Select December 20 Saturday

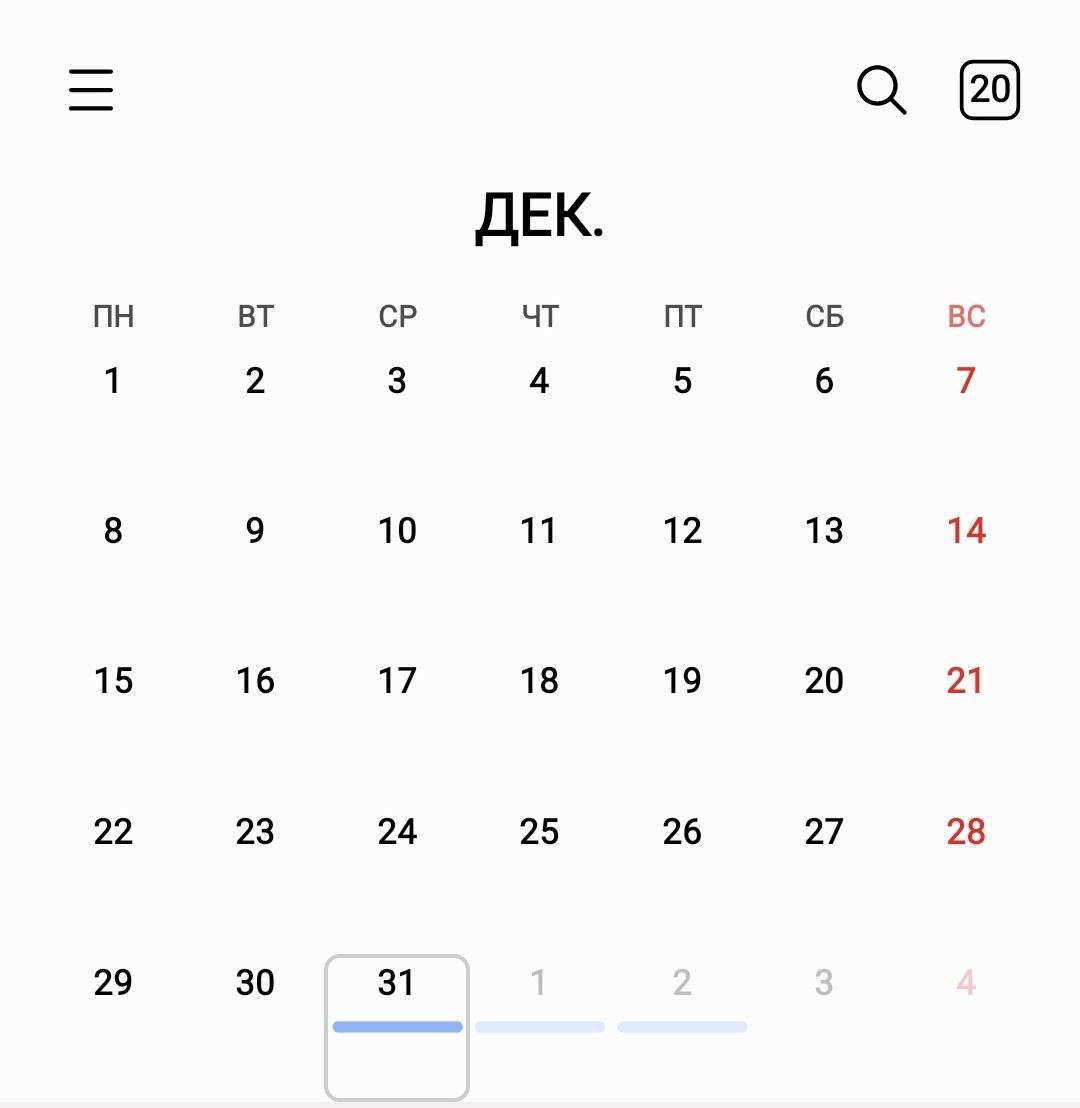(x=823, y=680)
